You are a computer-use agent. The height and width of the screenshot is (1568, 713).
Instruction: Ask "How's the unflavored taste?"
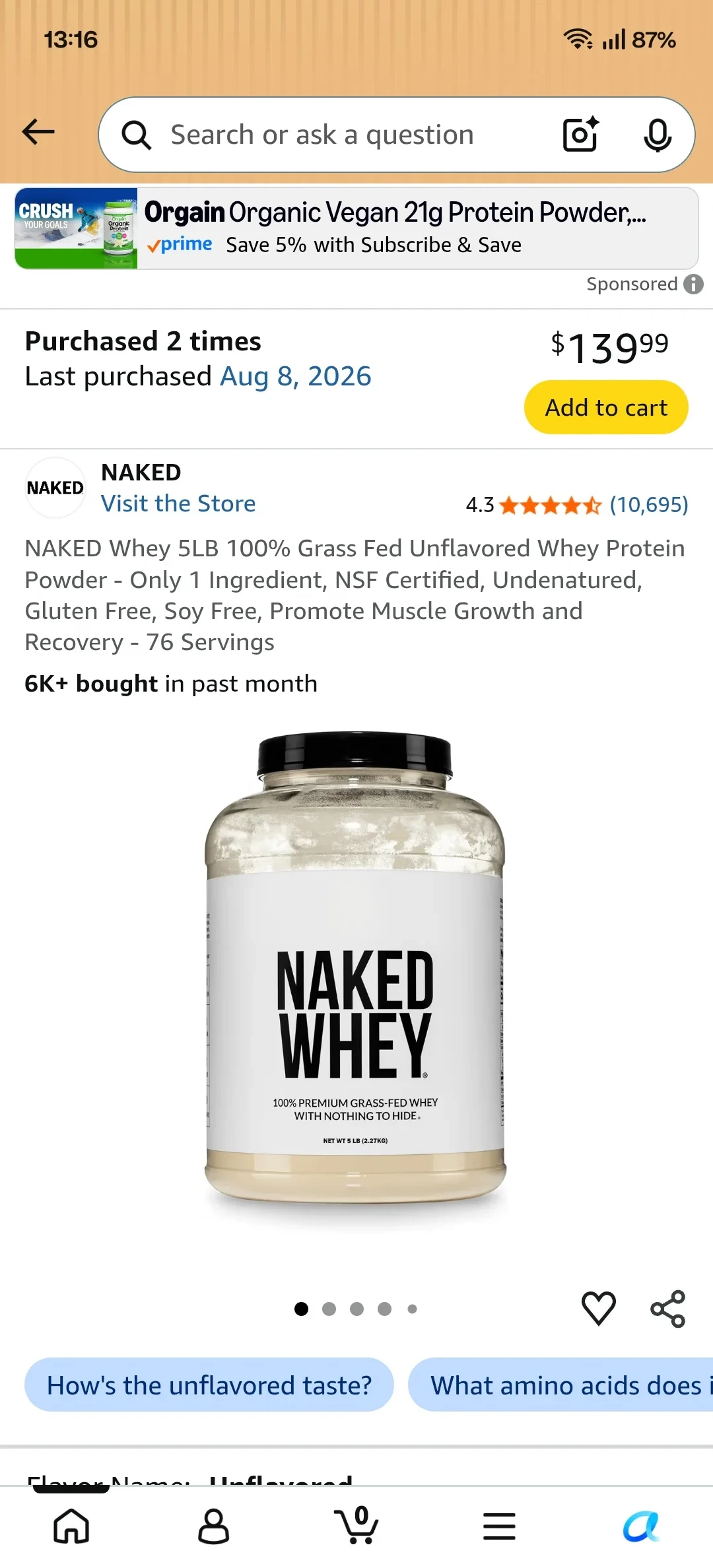pyautogui.click(x=209, y=1385)
